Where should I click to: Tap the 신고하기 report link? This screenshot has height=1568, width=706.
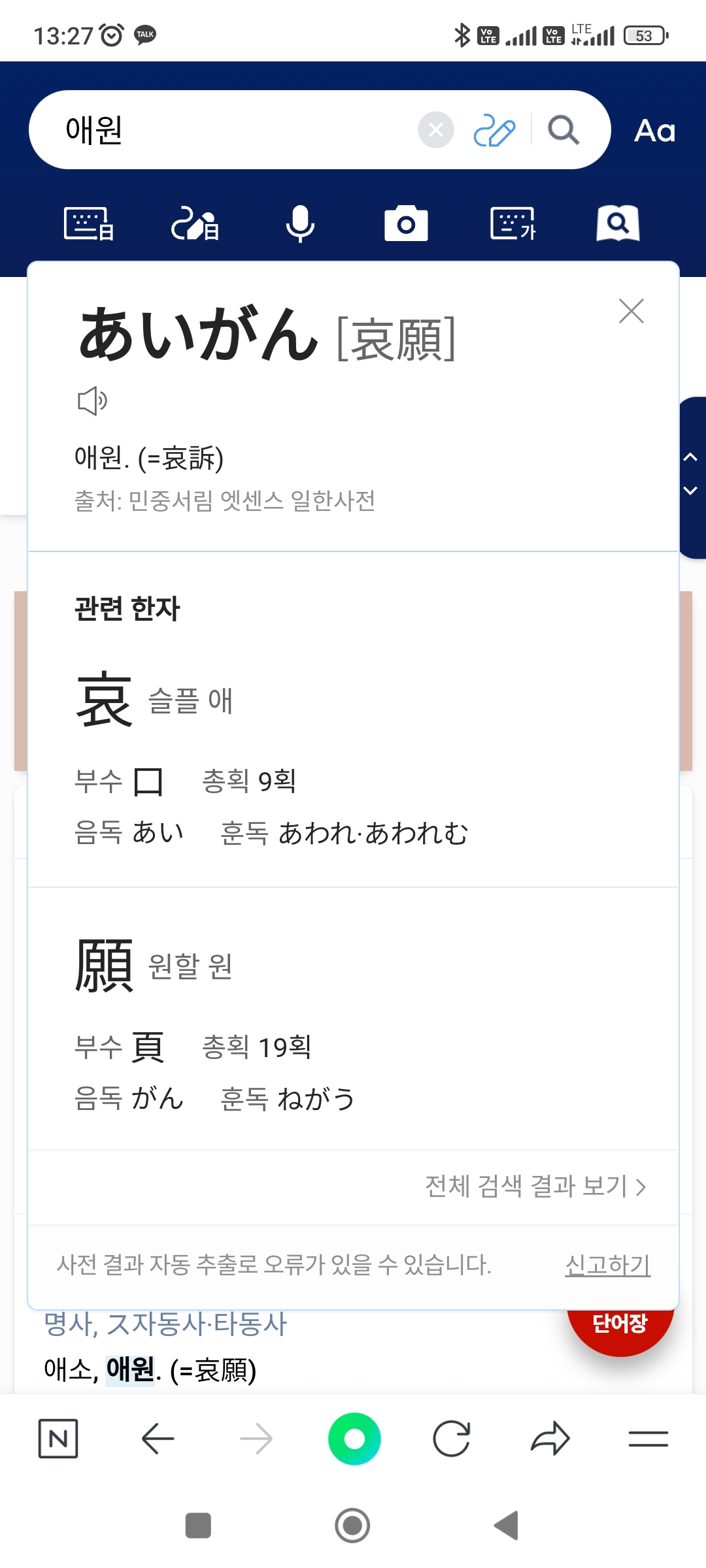(607, 1265)
